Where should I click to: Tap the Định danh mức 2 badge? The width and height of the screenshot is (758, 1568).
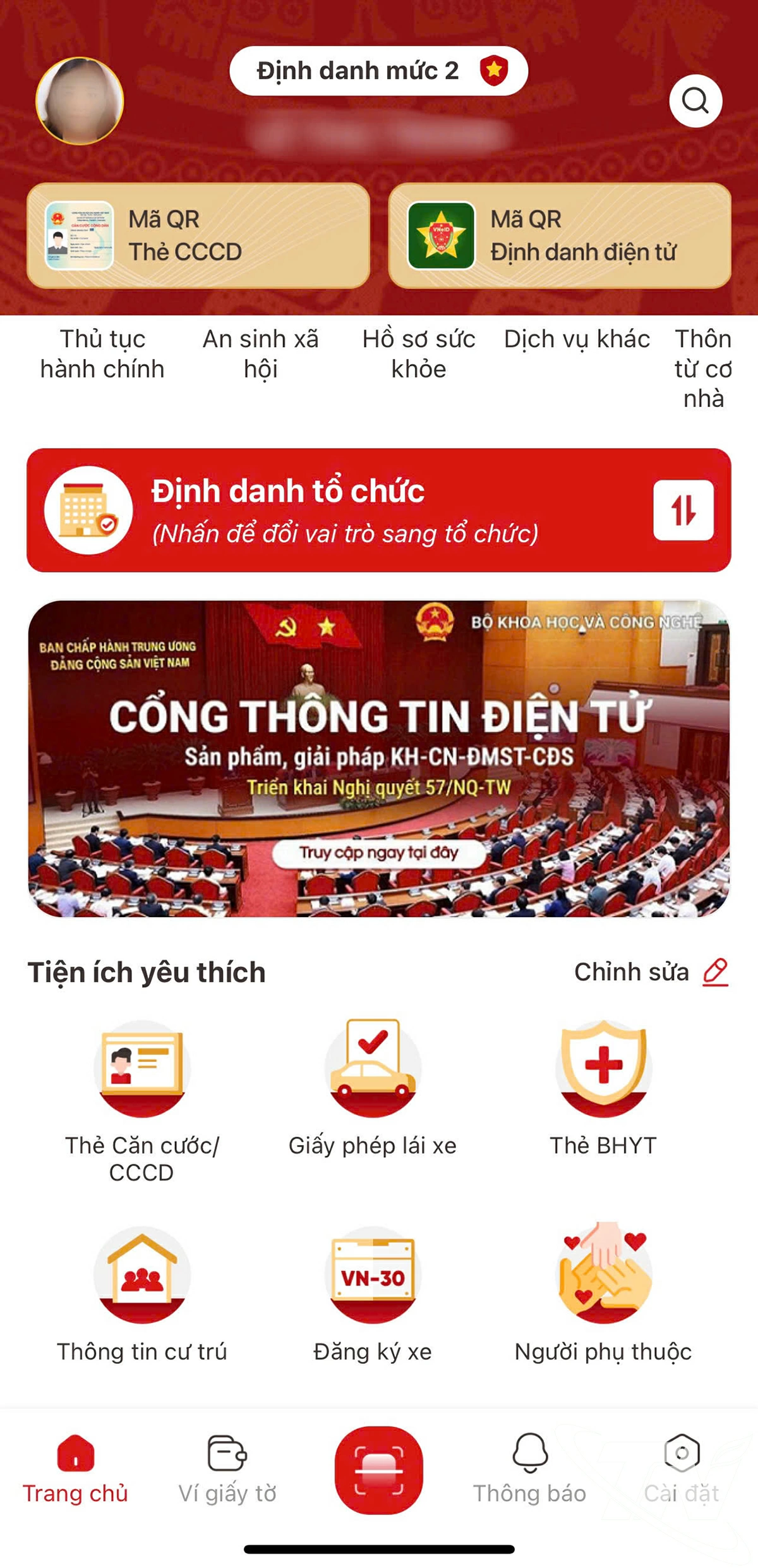coord(379,71)
